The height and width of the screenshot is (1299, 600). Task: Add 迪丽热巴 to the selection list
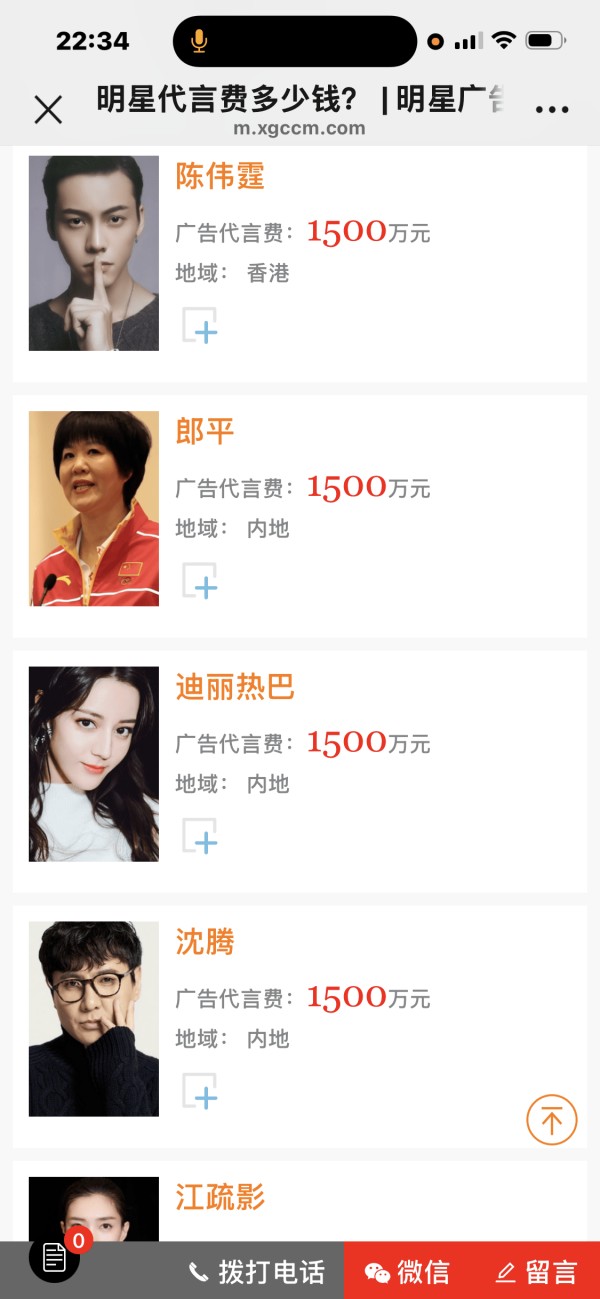click(x=200, y=836)
